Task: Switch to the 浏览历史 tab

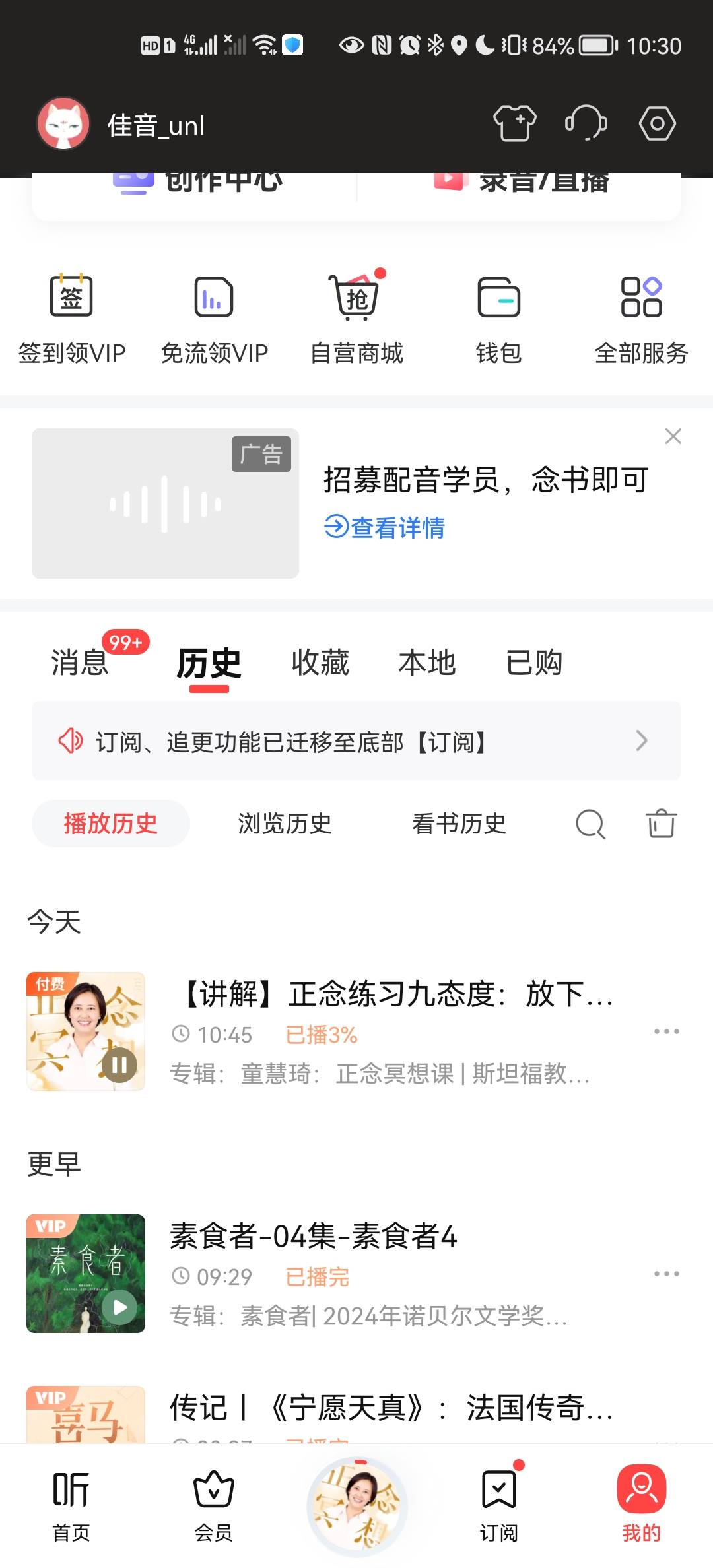Action: pos(285,824)
